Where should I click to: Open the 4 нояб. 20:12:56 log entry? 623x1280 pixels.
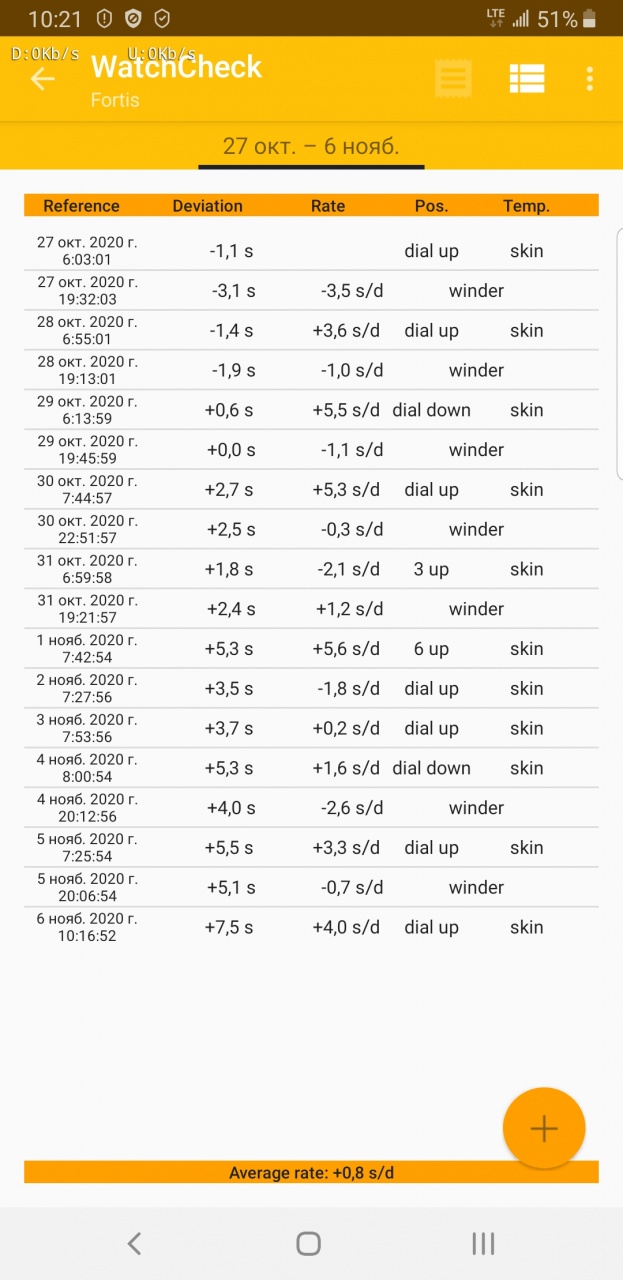[311, 808]
